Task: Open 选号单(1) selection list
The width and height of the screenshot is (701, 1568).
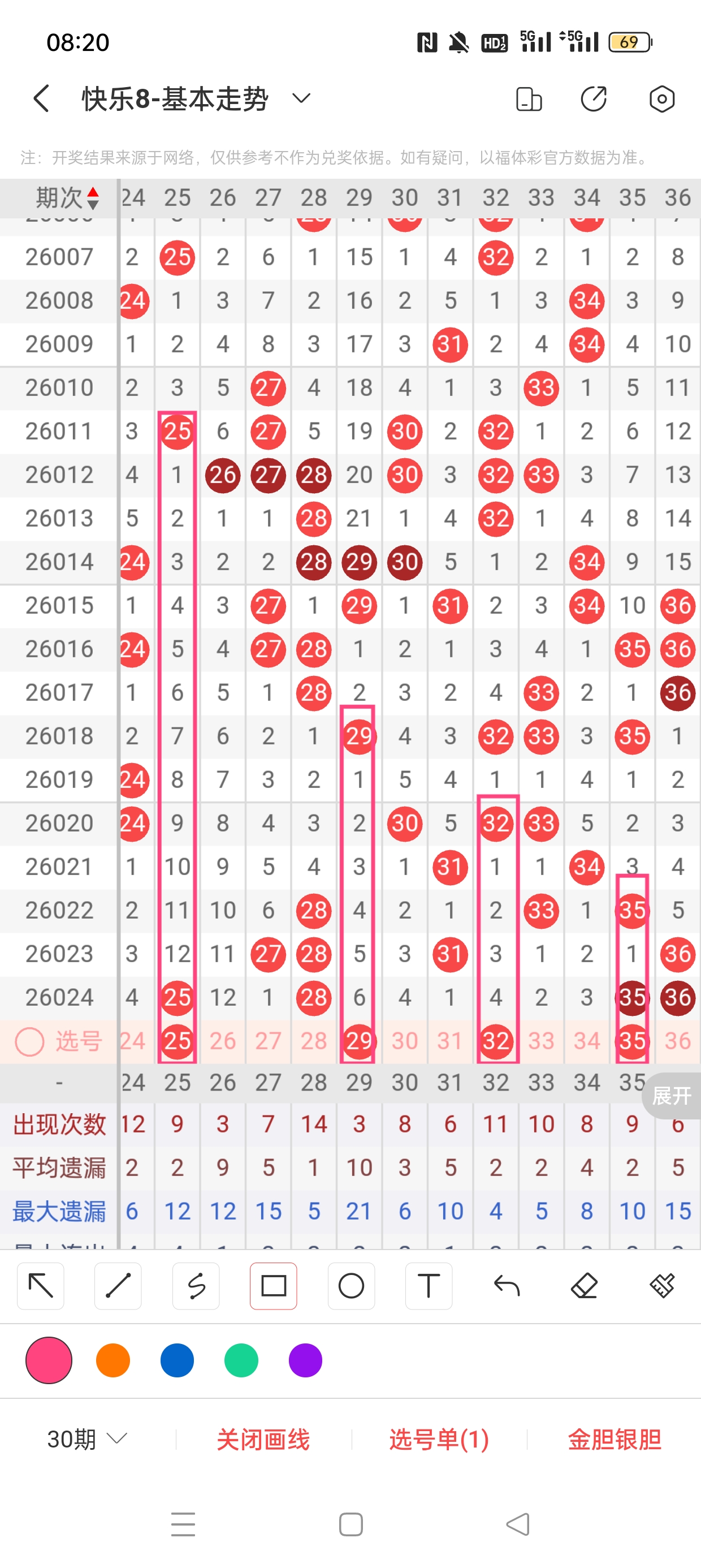Action: click(x=439, y=1440)
